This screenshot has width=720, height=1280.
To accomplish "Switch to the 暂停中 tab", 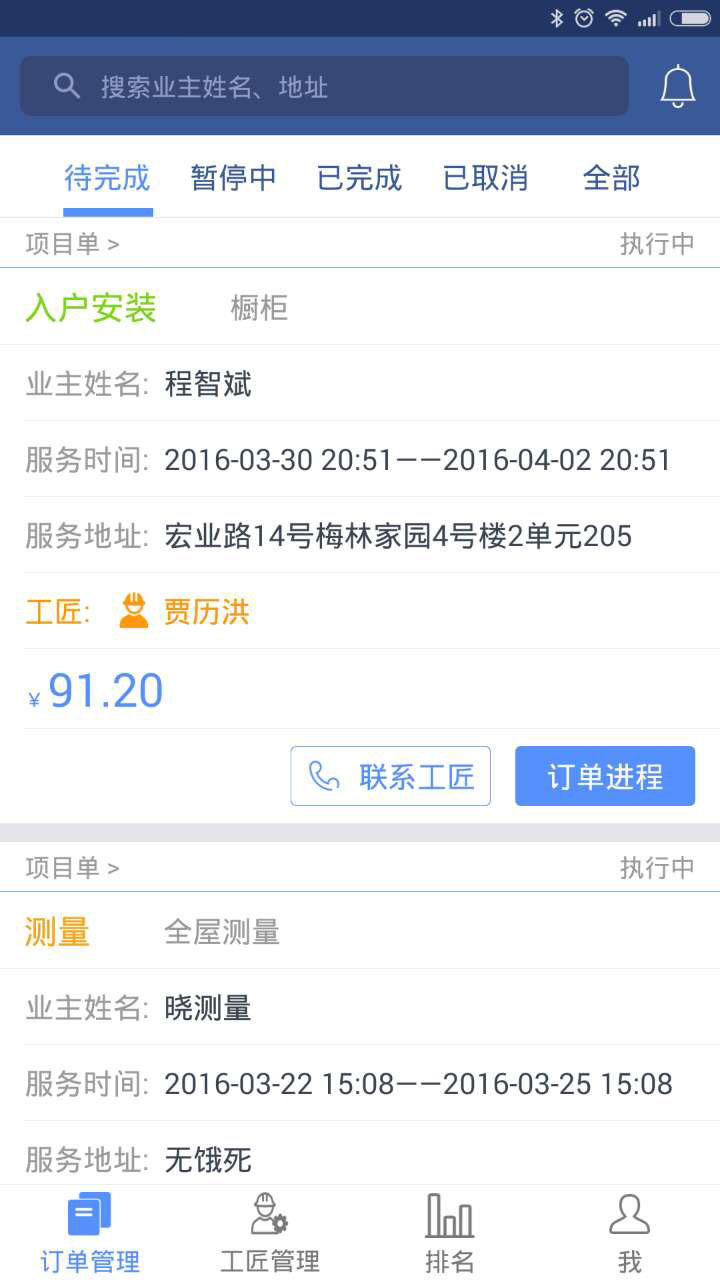I will coord(233,178).
